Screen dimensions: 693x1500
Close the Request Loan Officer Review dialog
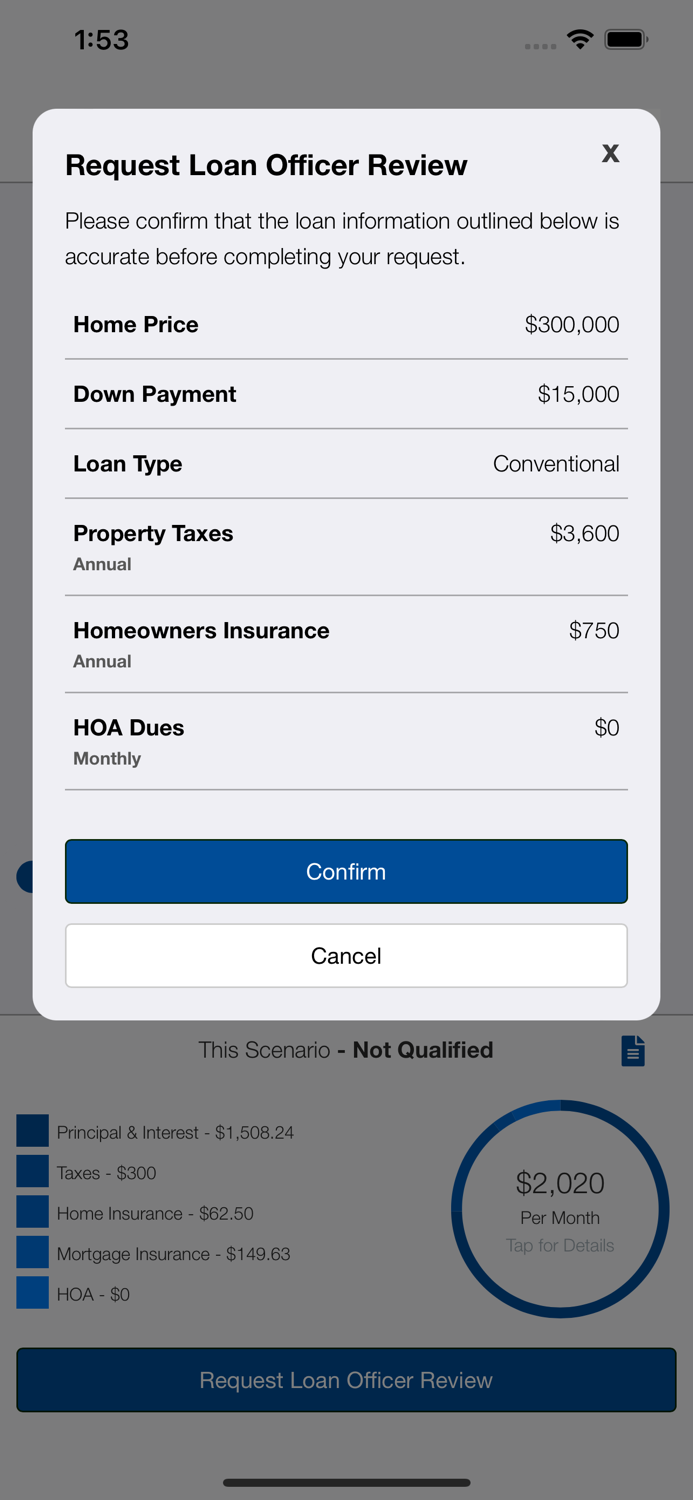[610, 153]
